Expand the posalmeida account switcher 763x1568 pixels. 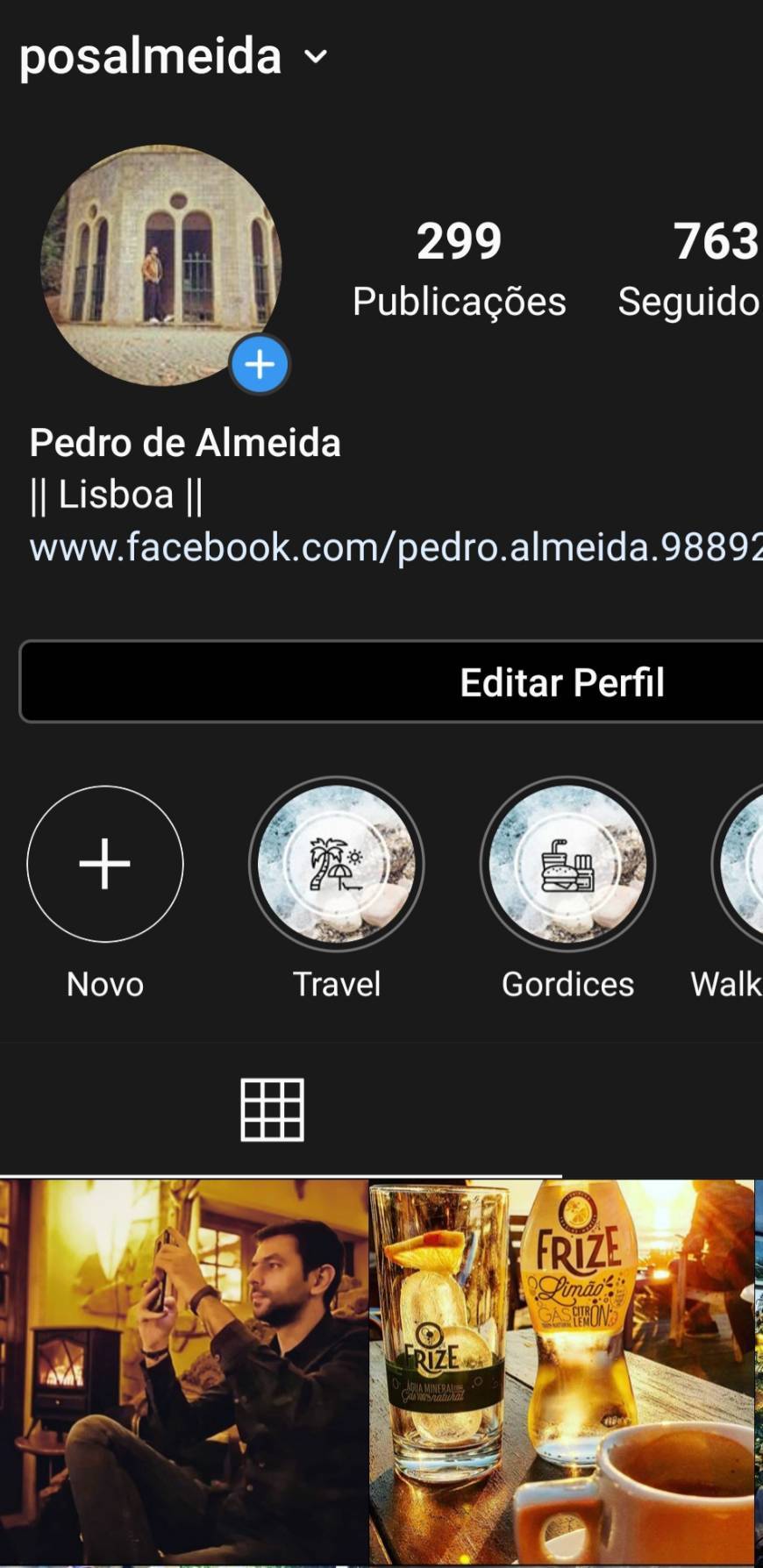coord(316,55)
